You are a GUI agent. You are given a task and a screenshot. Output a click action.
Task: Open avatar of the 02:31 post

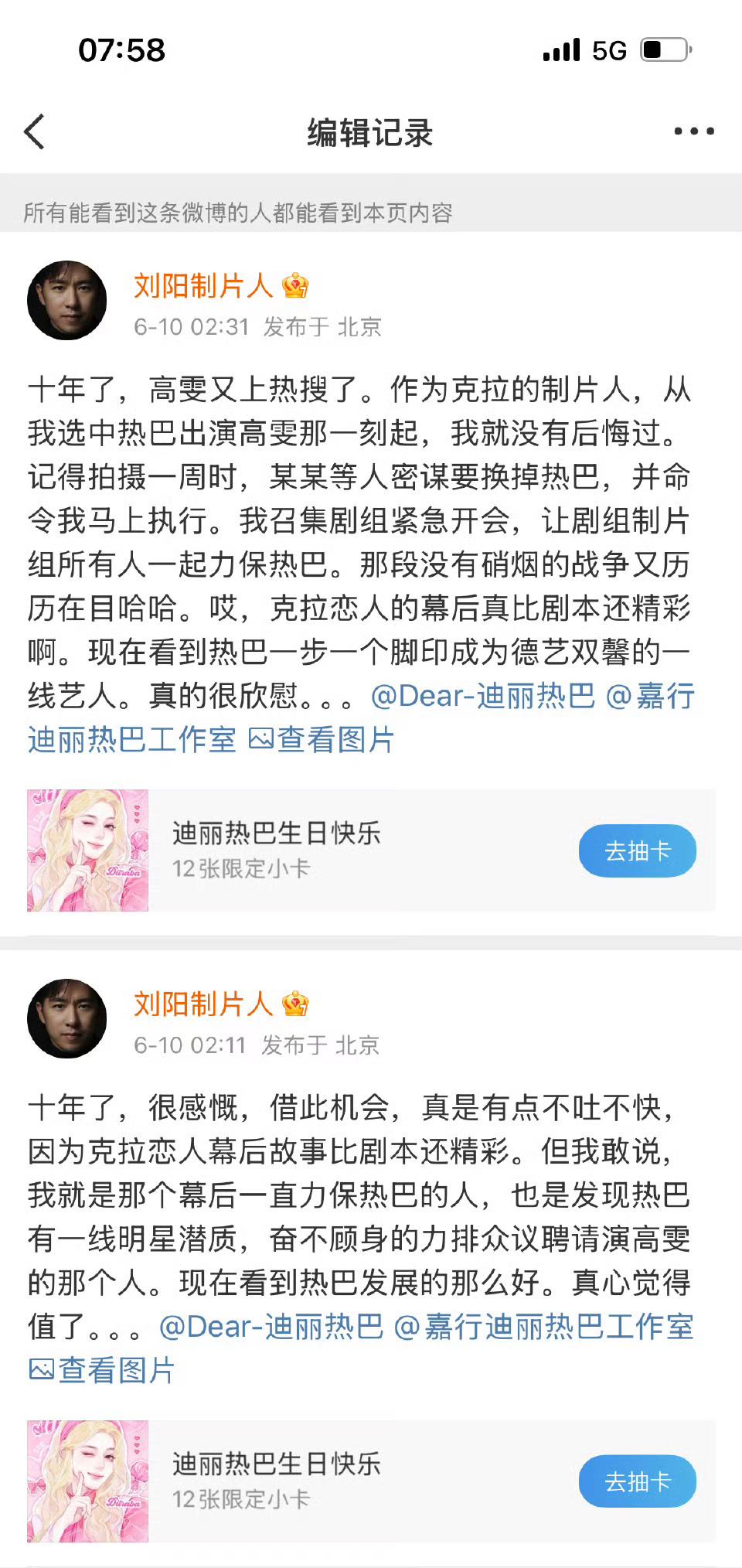(67, 300)
